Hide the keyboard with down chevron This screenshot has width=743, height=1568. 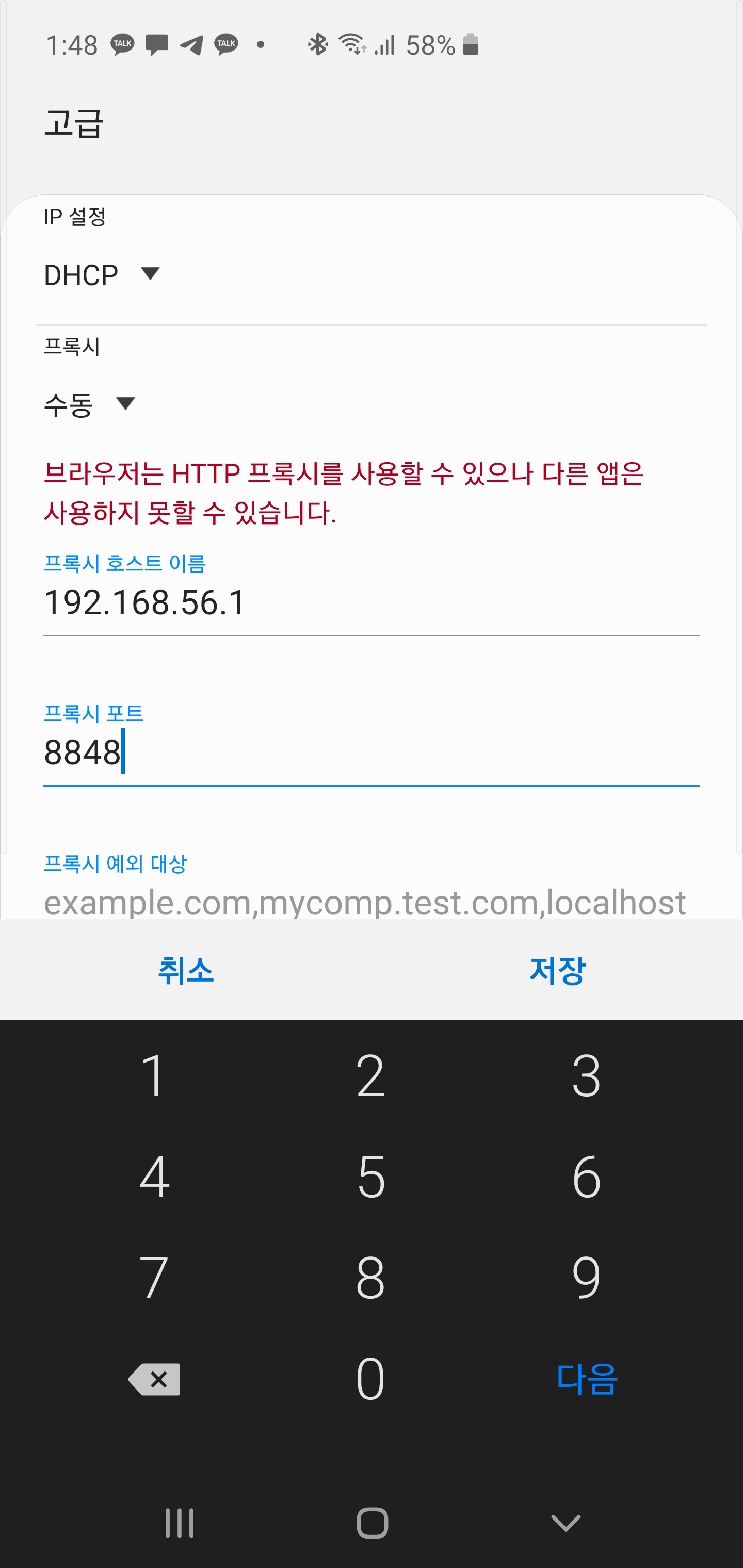pos(566,1523)
